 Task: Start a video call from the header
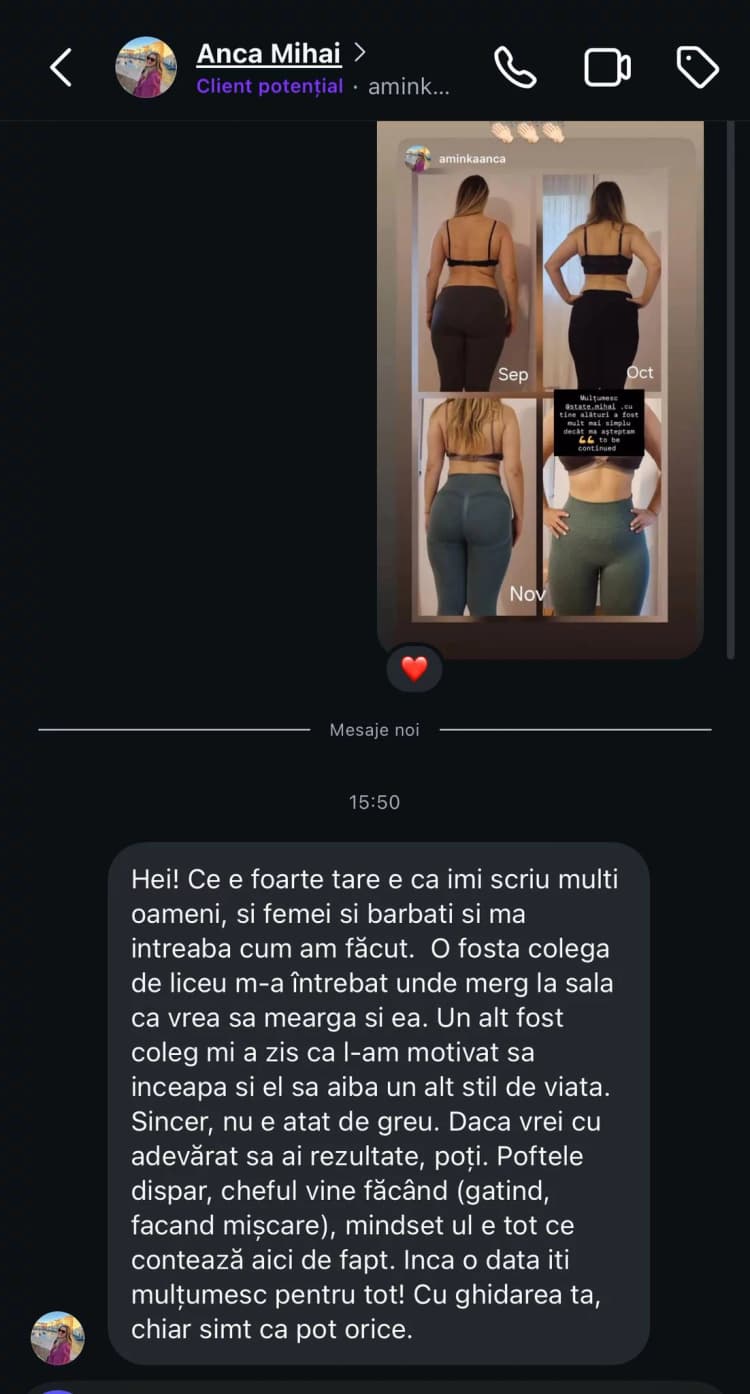coord(607,66)
